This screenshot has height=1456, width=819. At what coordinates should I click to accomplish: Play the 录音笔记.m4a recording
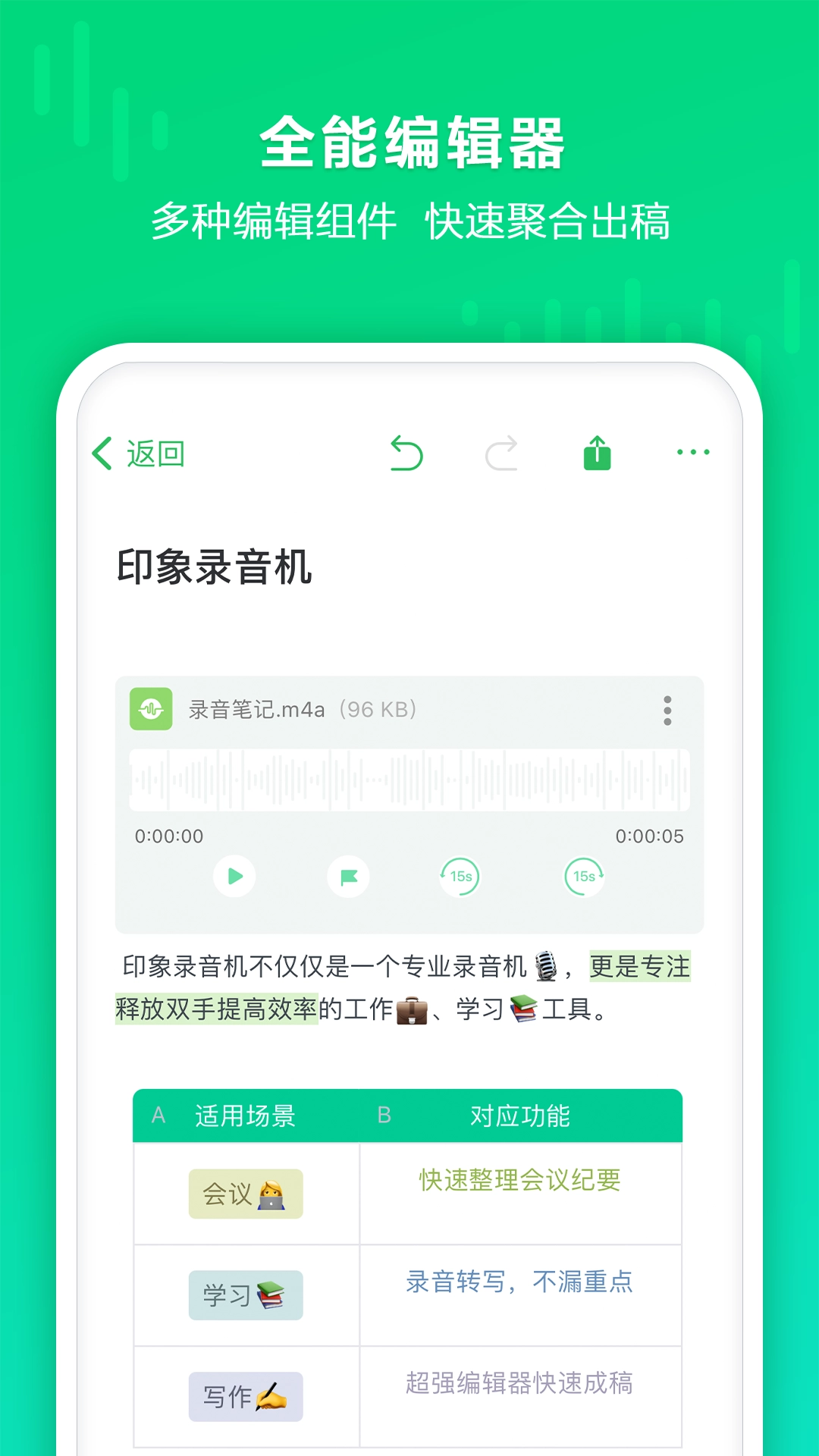235,876
